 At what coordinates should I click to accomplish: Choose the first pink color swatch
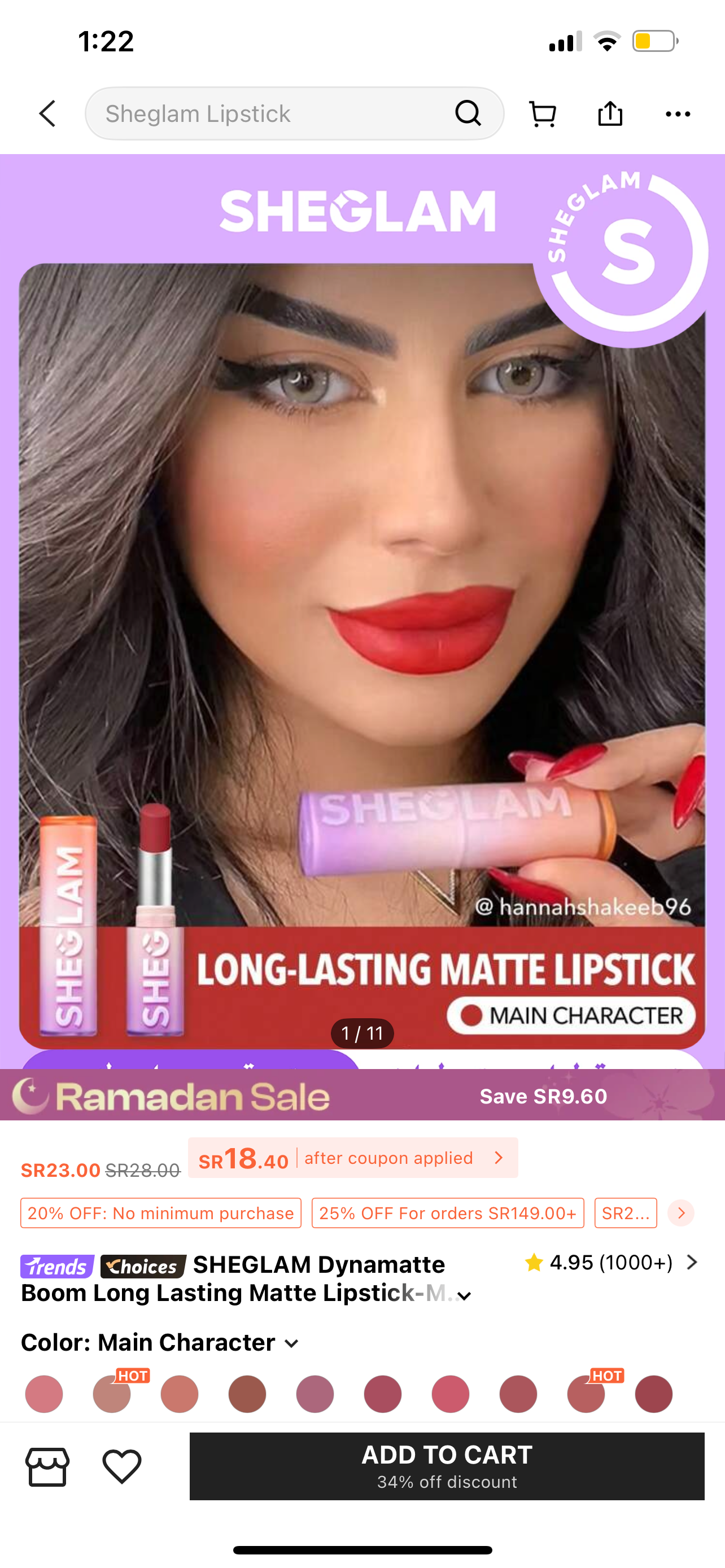tap(44, 1394)
